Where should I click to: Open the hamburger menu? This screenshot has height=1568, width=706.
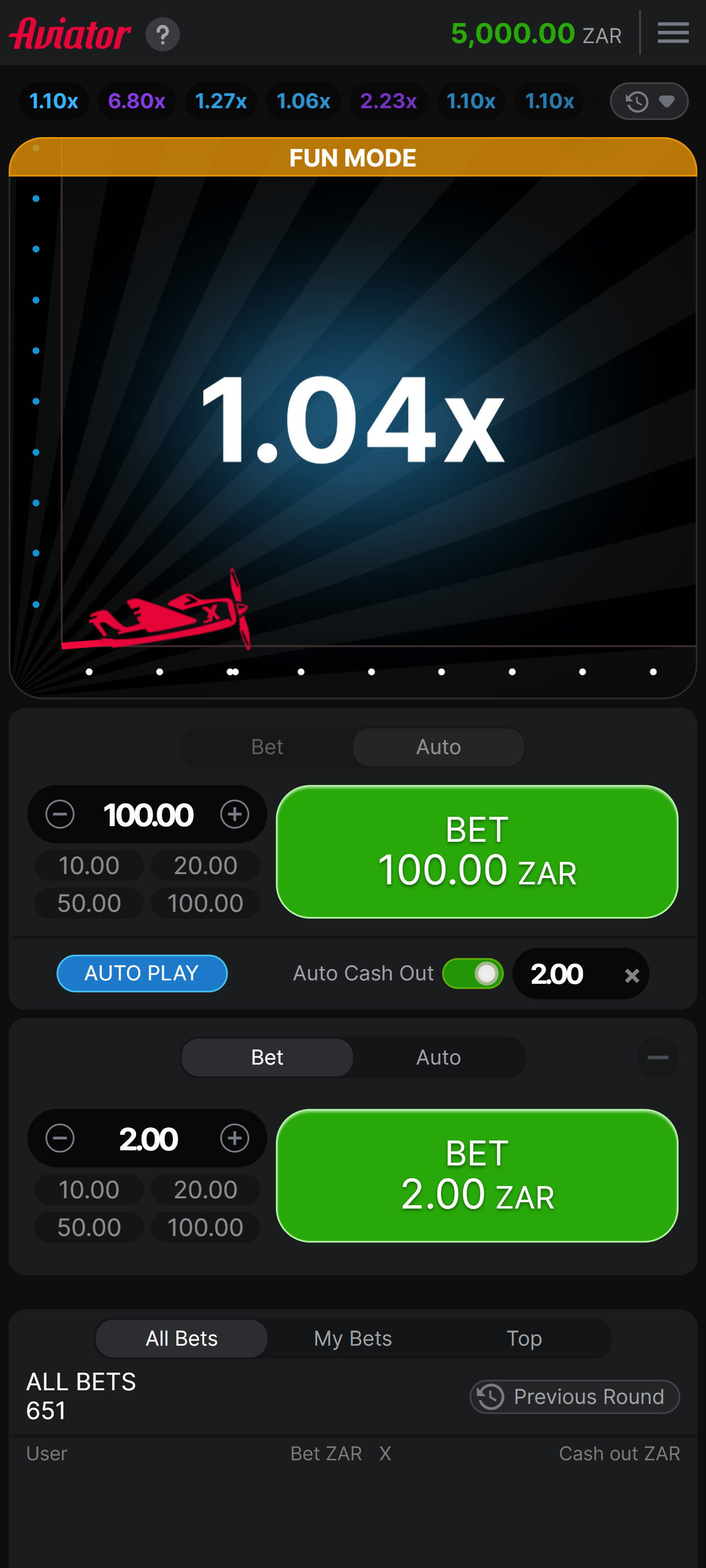point(673,32)
